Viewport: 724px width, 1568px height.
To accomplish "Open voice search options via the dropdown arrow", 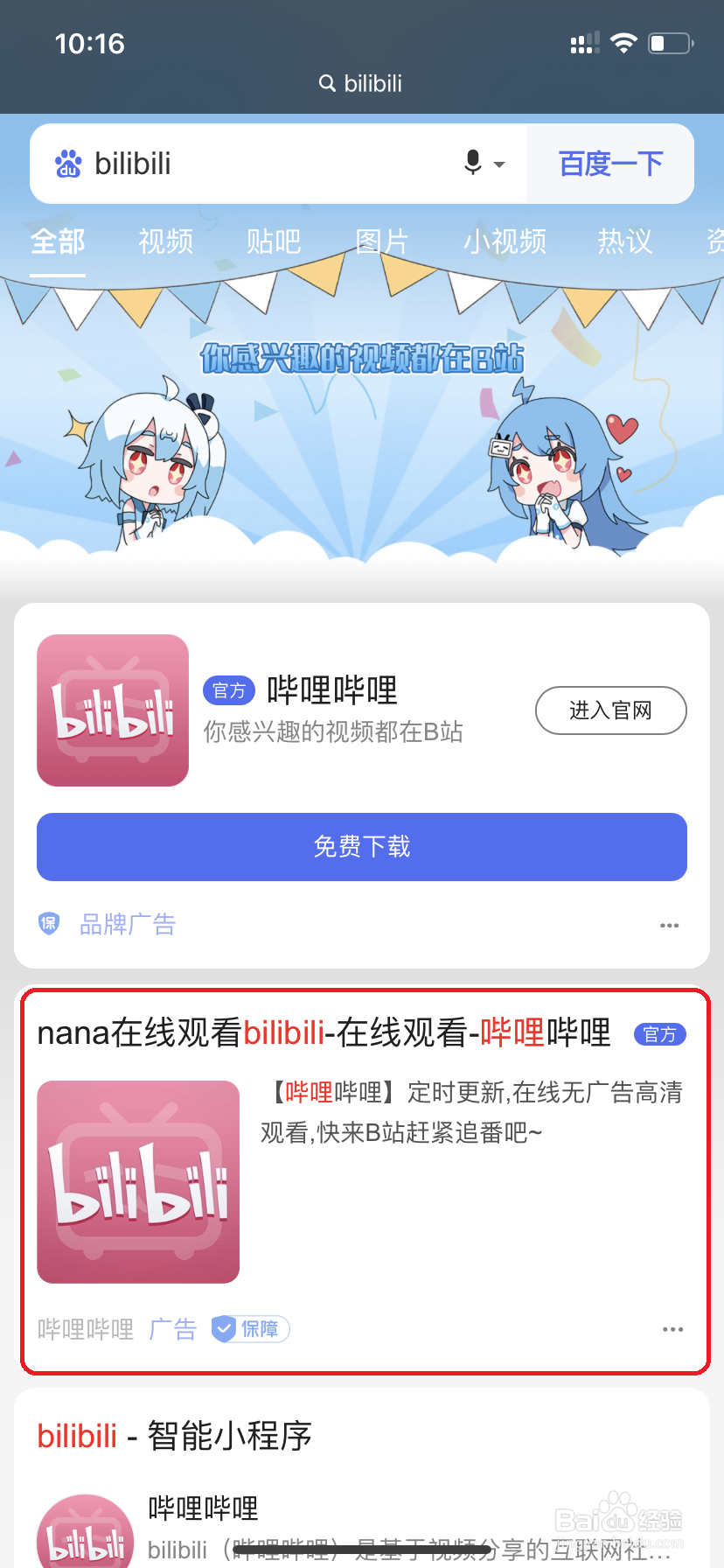I will (499, 168).
